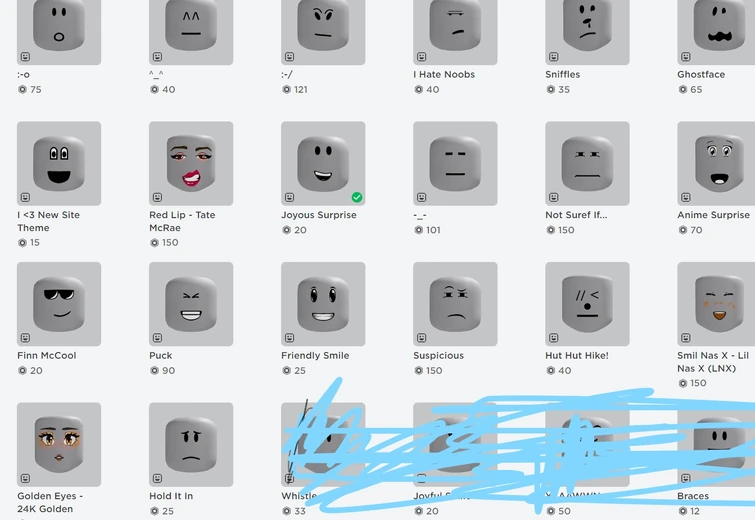755x520 pixels.
Task: Open the Hold It In face
Action: pos(191,444)
